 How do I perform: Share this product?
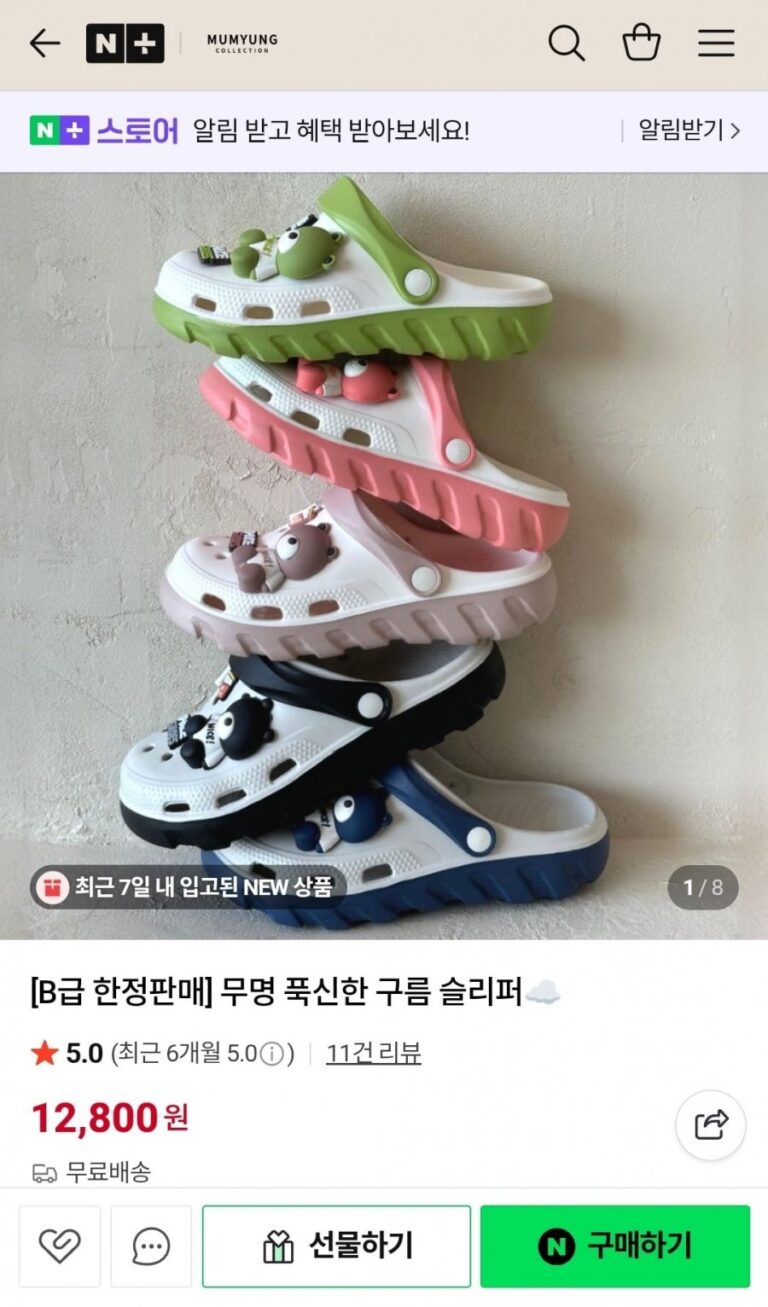click(x=710, y=1125)
